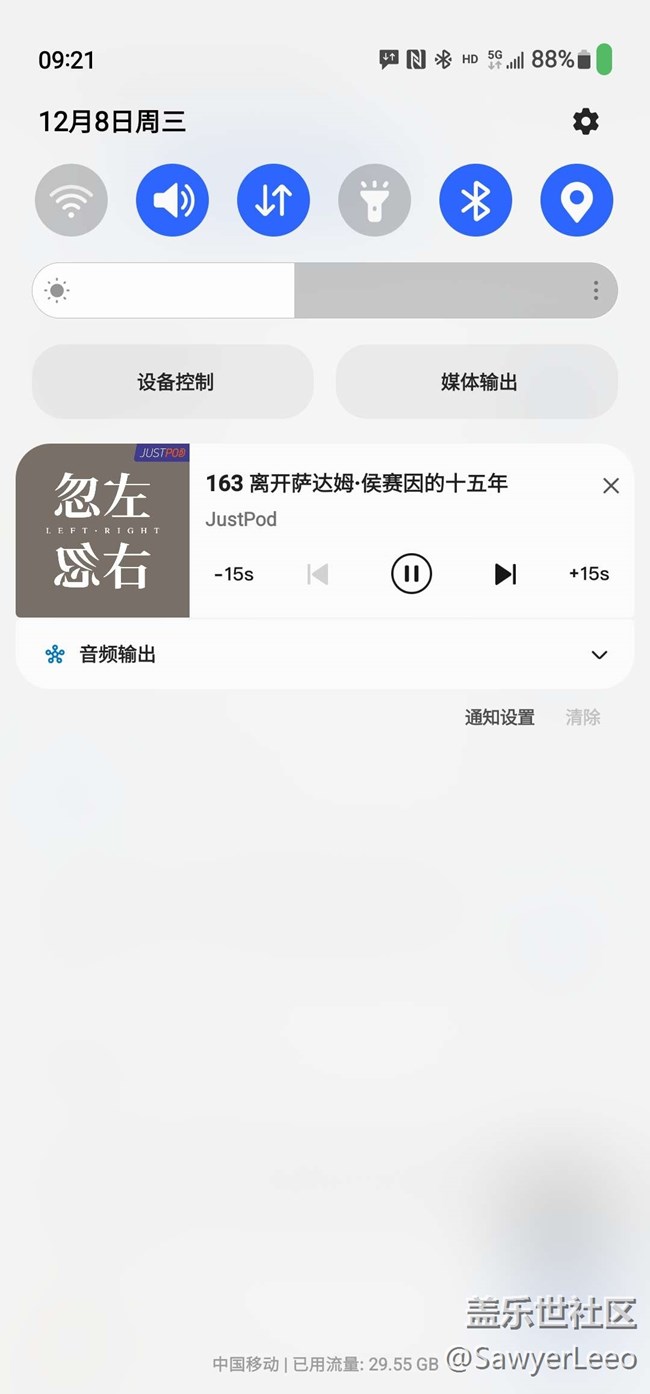
Task: Open 通知设置
Action: 499,717
